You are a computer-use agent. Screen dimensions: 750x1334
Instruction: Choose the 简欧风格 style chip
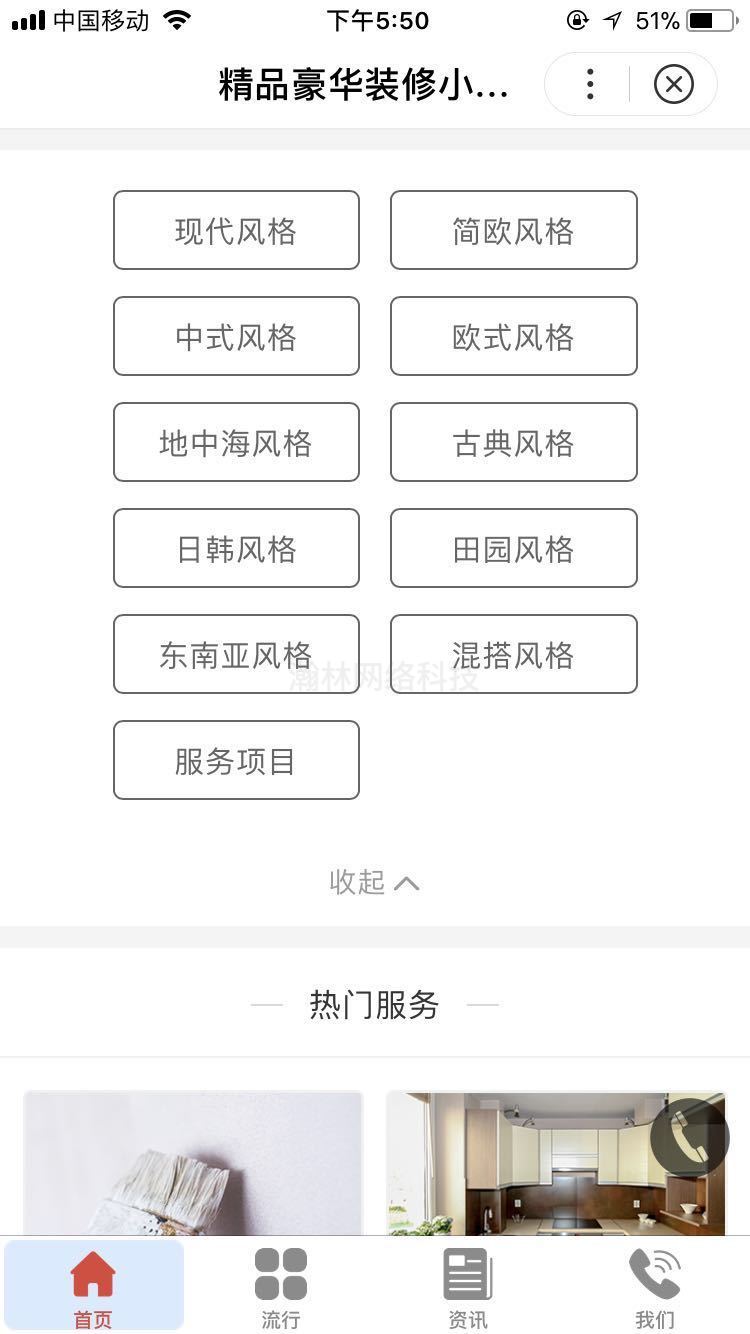pyautogui.click(x=513, y=231)
